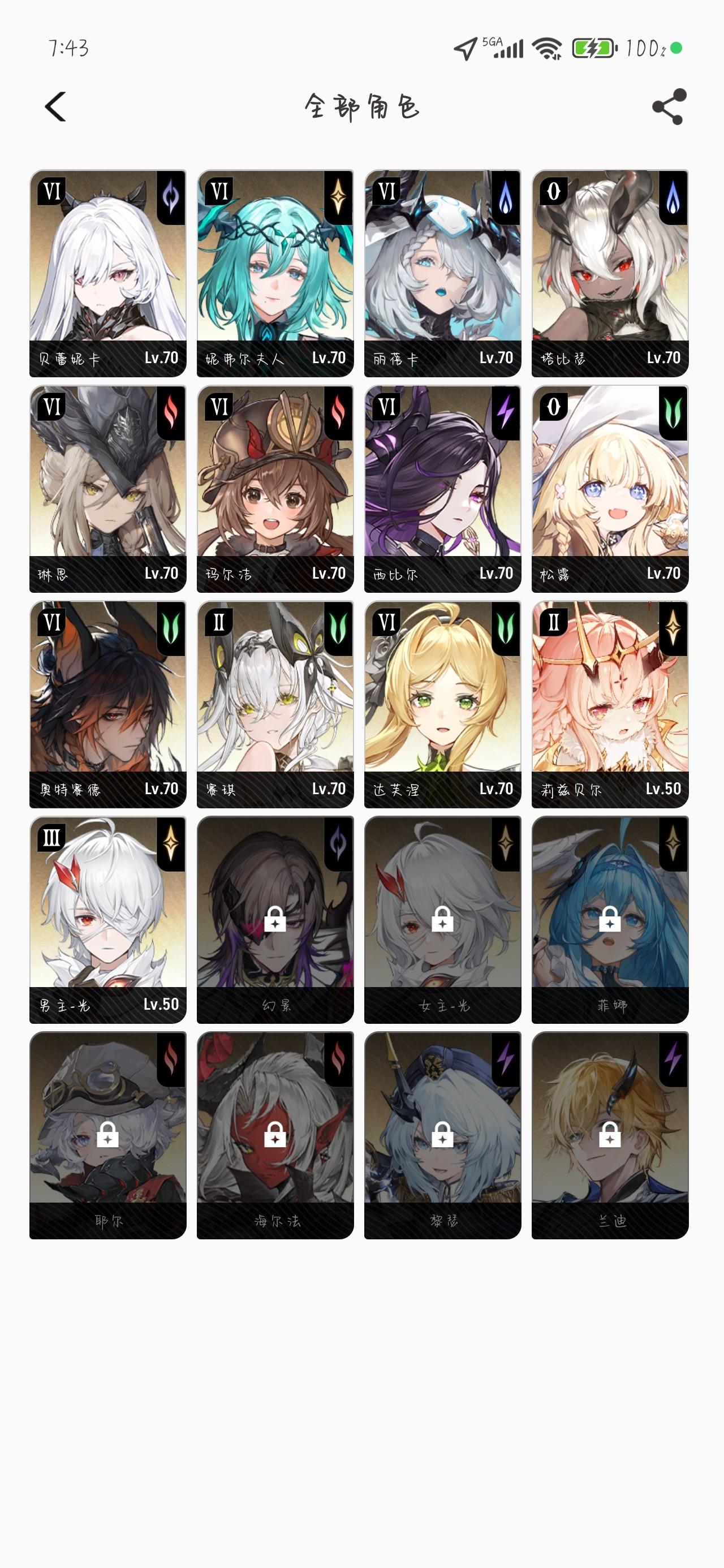
Task: Share the 全部角色 character list
Action: click(x=669, y=107)
